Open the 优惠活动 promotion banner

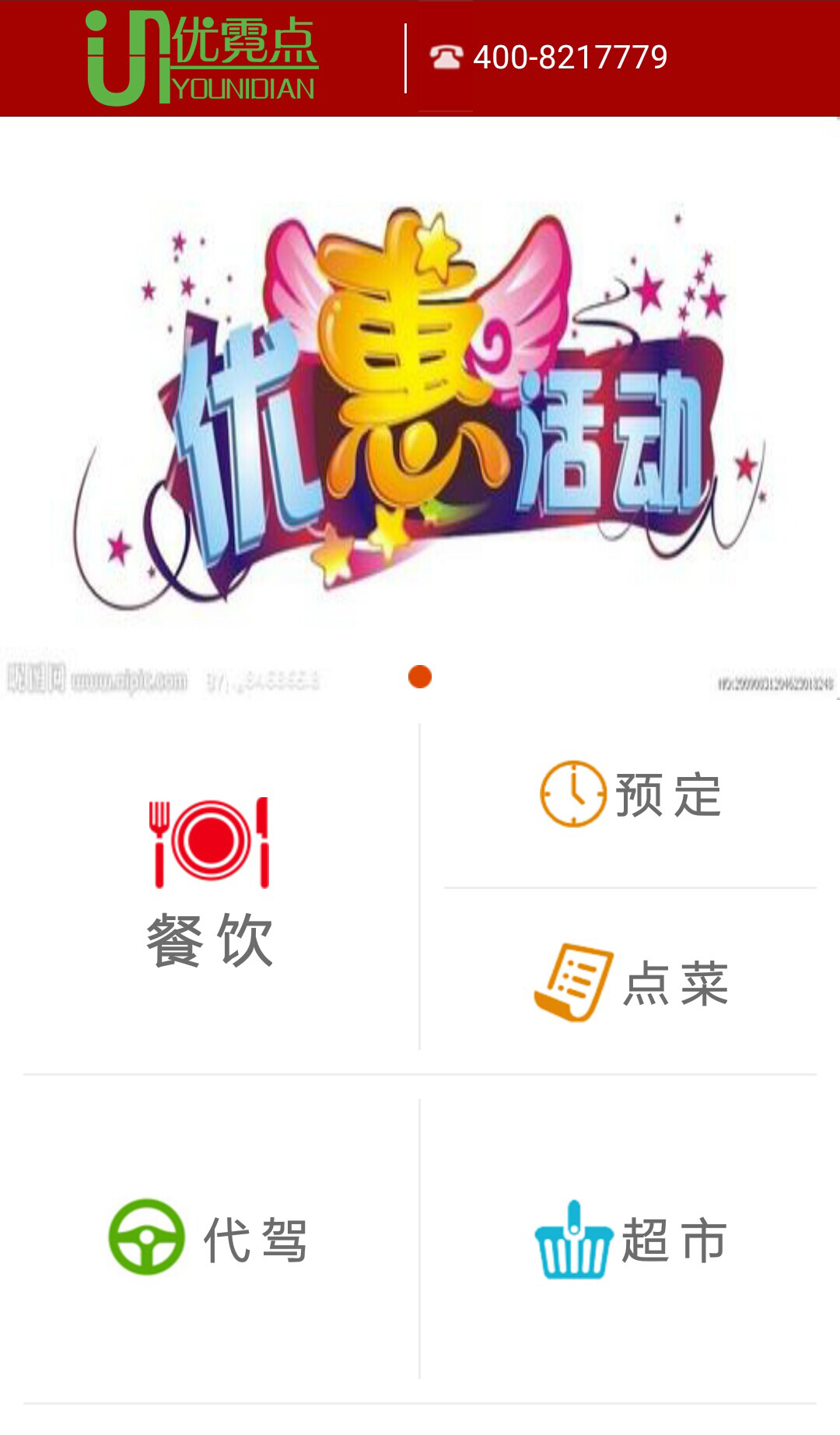pyautogui.click(x=420, y=404)
